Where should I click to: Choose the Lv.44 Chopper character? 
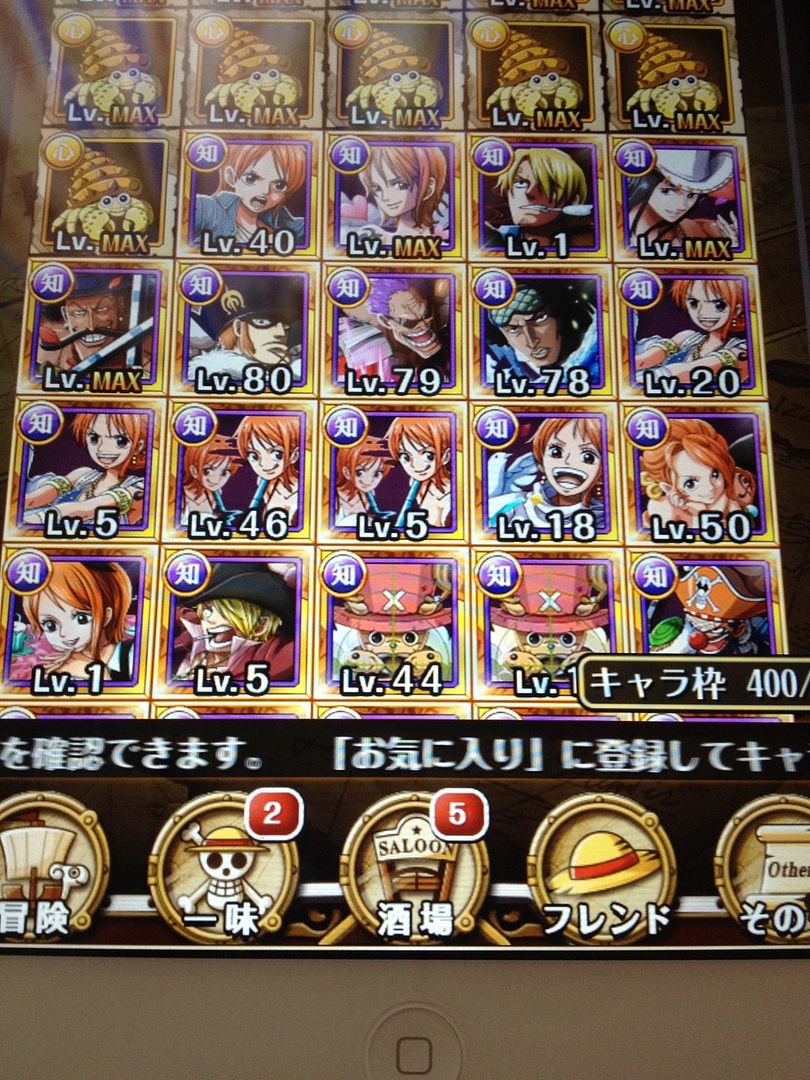(392, 622)
